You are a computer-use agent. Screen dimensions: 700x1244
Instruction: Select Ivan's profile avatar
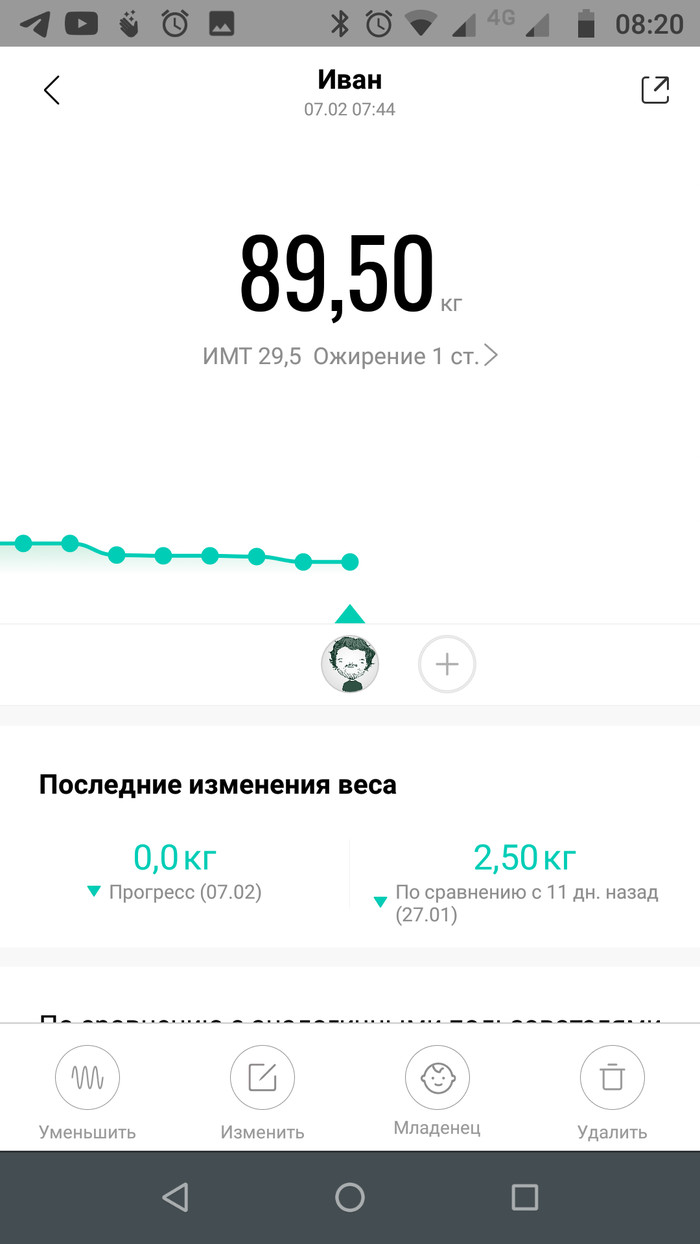point(350,664)
